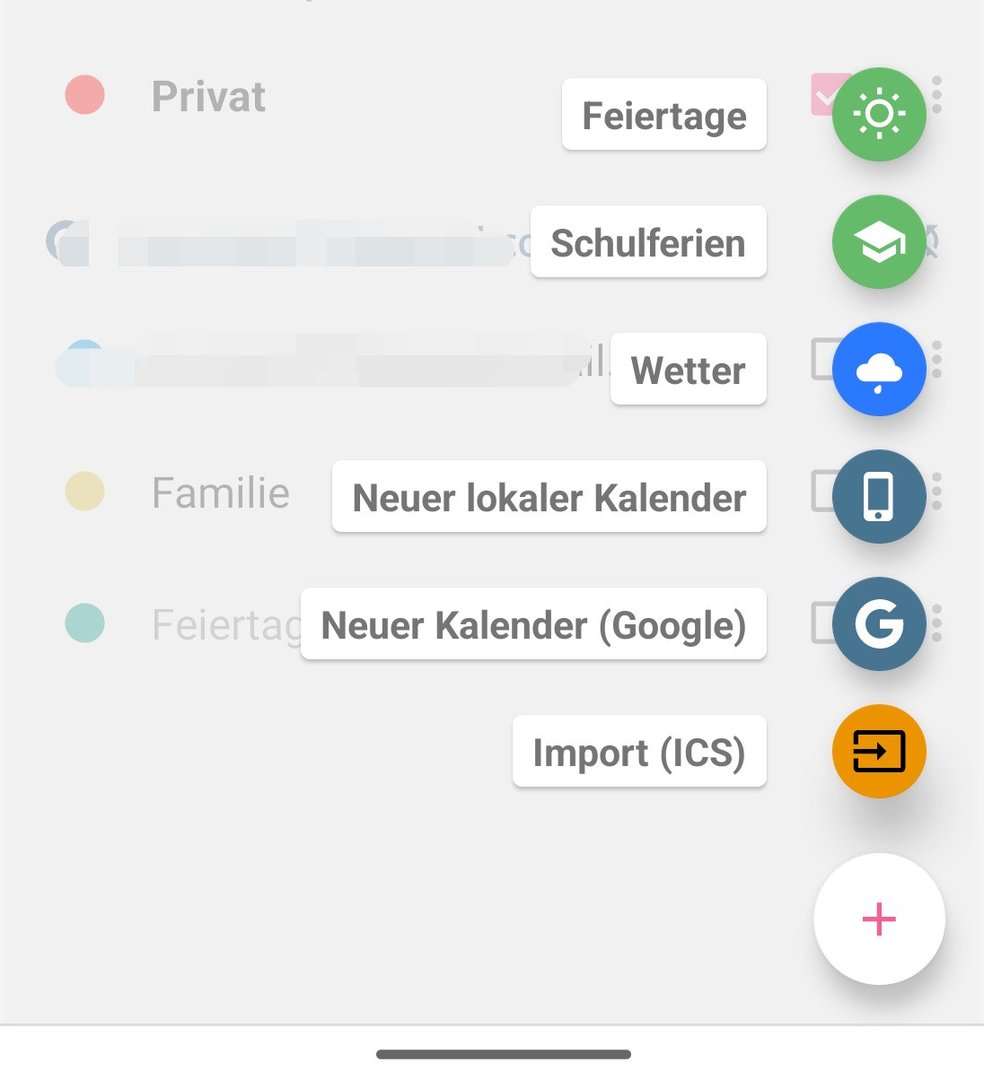Image resolution: width=984 pixels, height=1080 pixels.
Task: Select the Wetter calendar option
Action: 878,370
